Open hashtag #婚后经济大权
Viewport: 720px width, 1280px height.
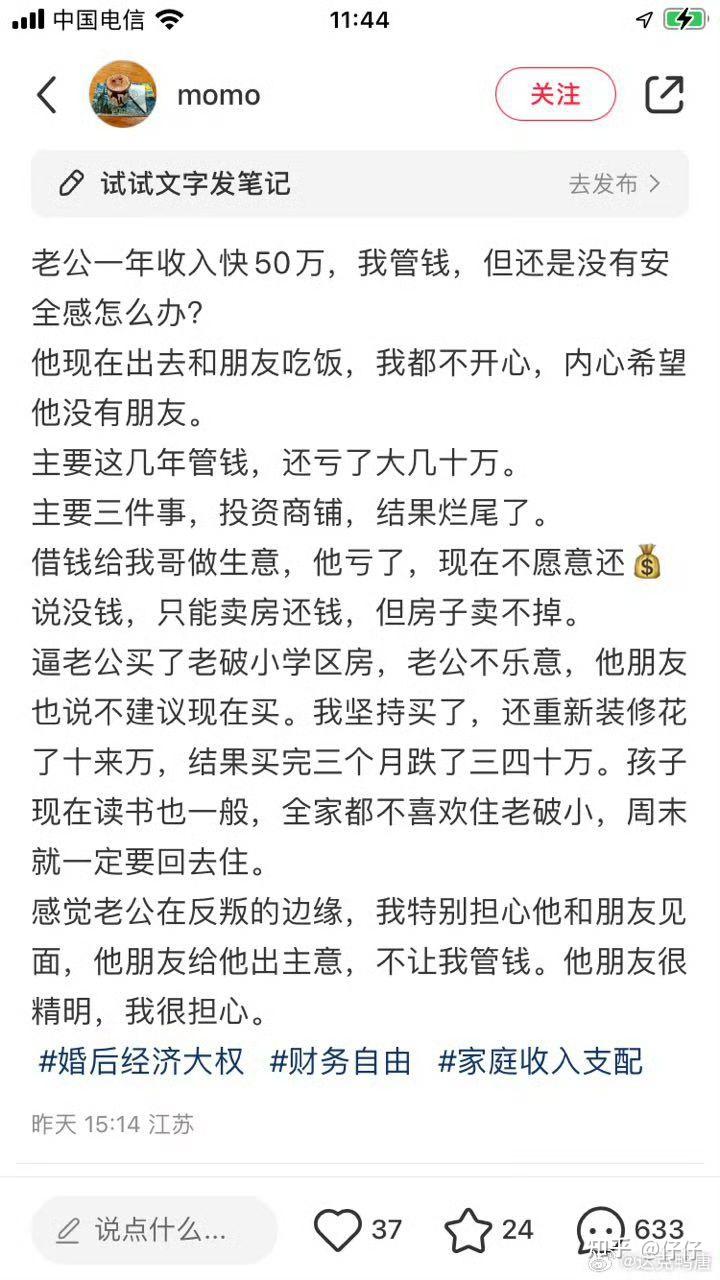141,1061
